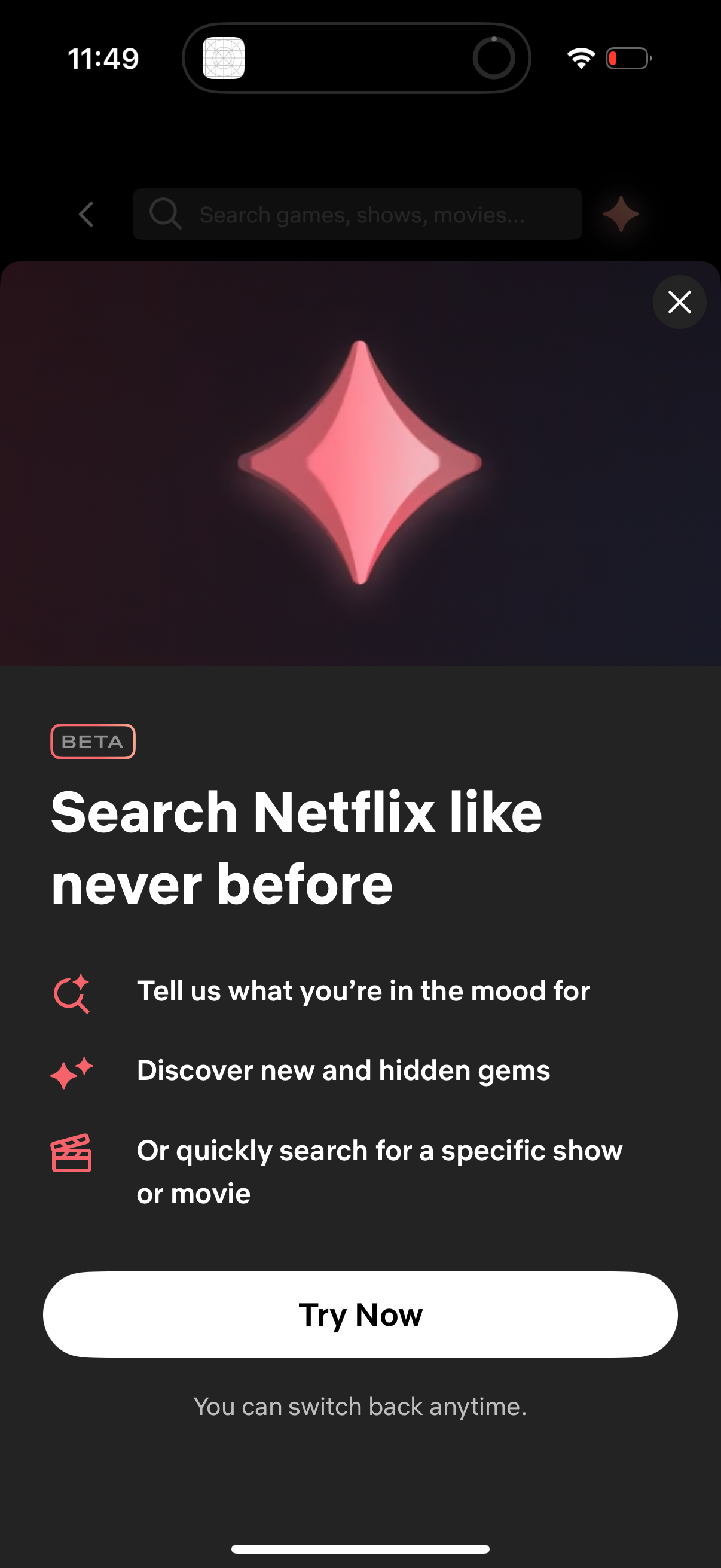Screen dimensions: 721x1568
Task: Tap the circular indicator in the Dynamic Island
Action: coord(494,59)
